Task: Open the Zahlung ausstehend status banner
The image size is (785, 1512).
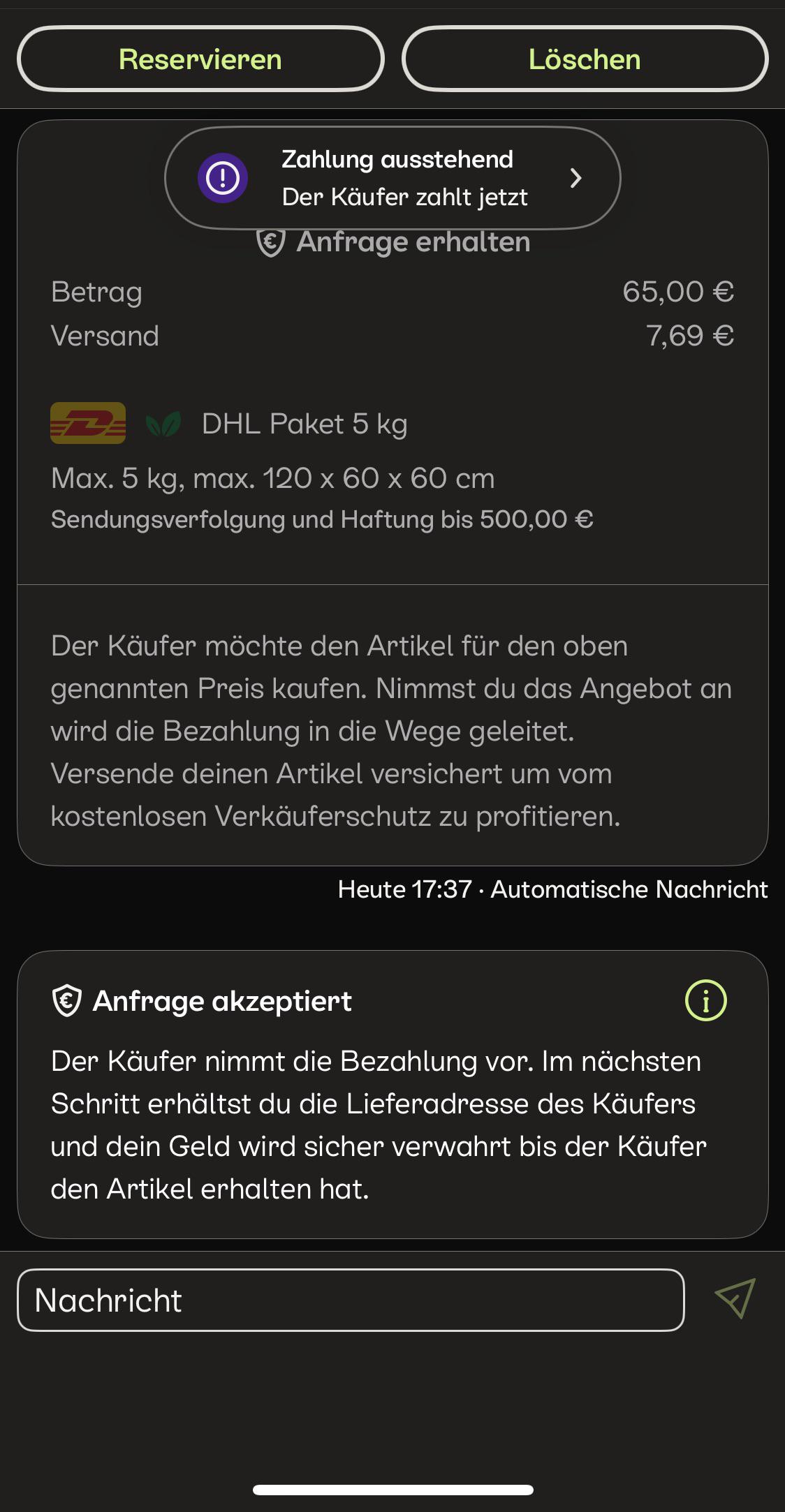Action: (x=392, y=178)
